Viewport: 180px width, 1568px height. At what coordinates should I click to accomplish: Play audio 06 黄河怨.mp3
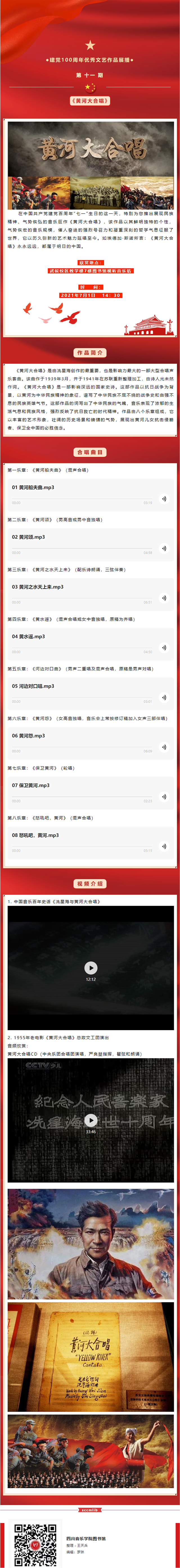[x=163, y=747]
